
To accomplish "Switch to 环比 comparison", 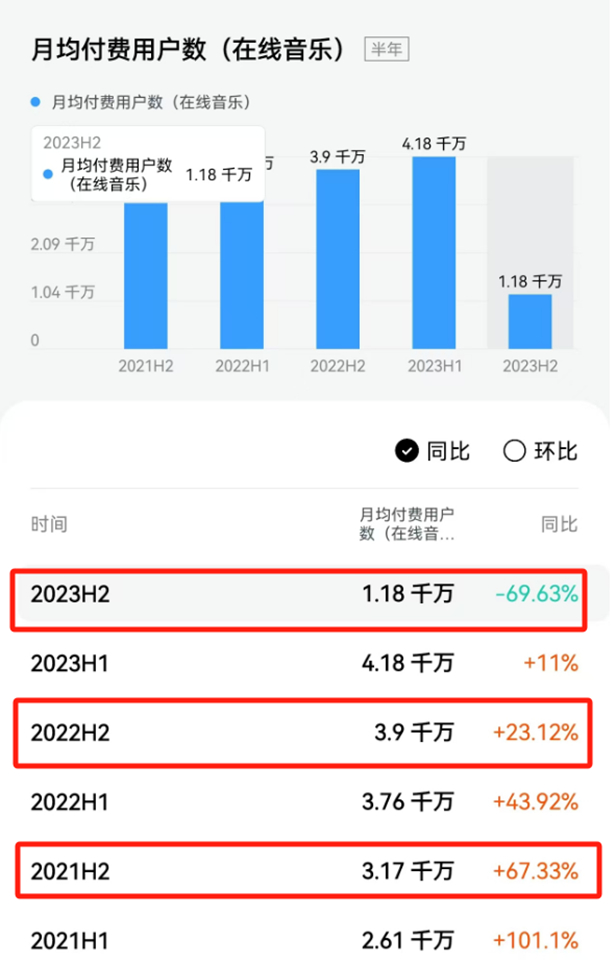I will [540, 451].
